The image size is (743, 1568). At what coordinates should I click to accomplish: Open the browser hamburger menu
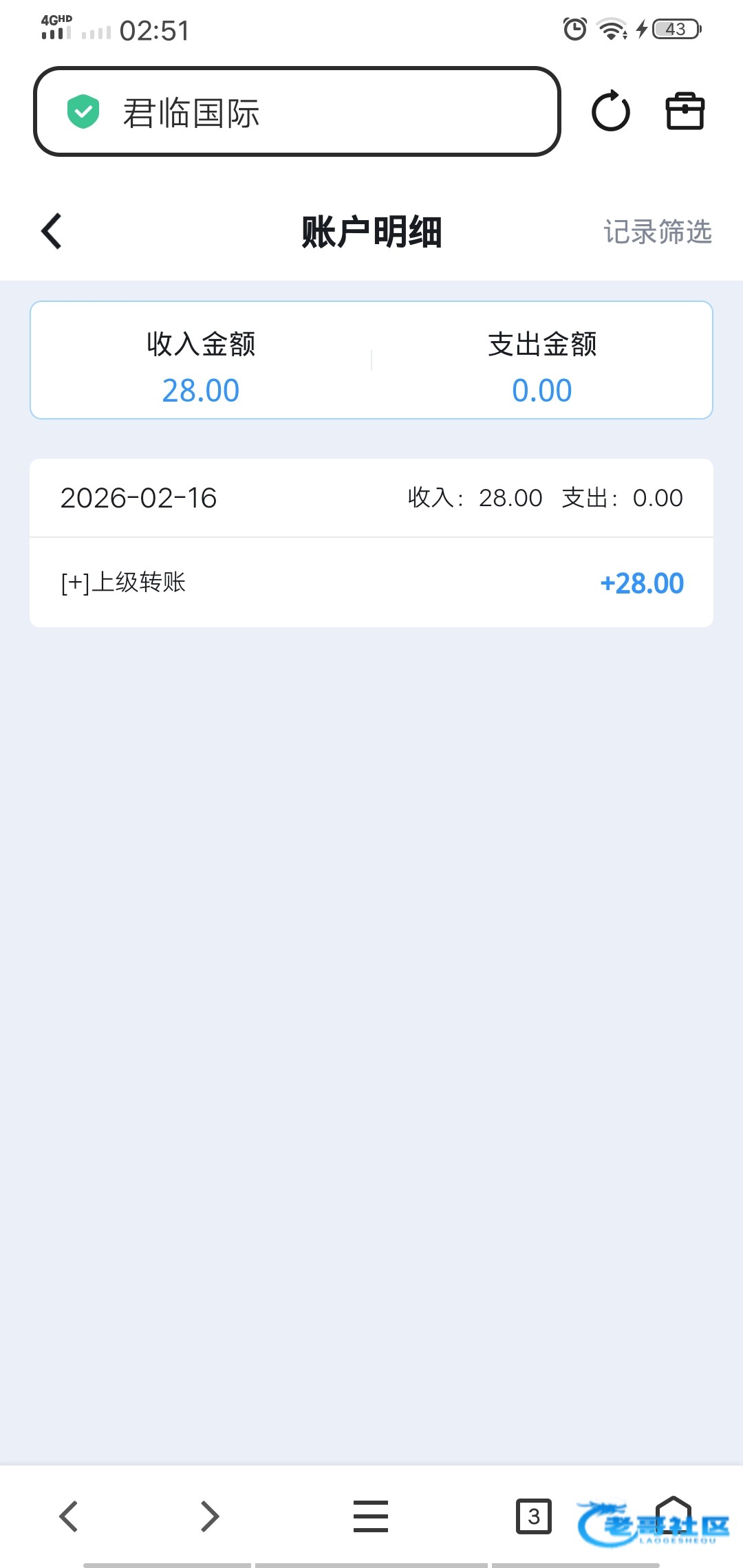coord(371,1516)
